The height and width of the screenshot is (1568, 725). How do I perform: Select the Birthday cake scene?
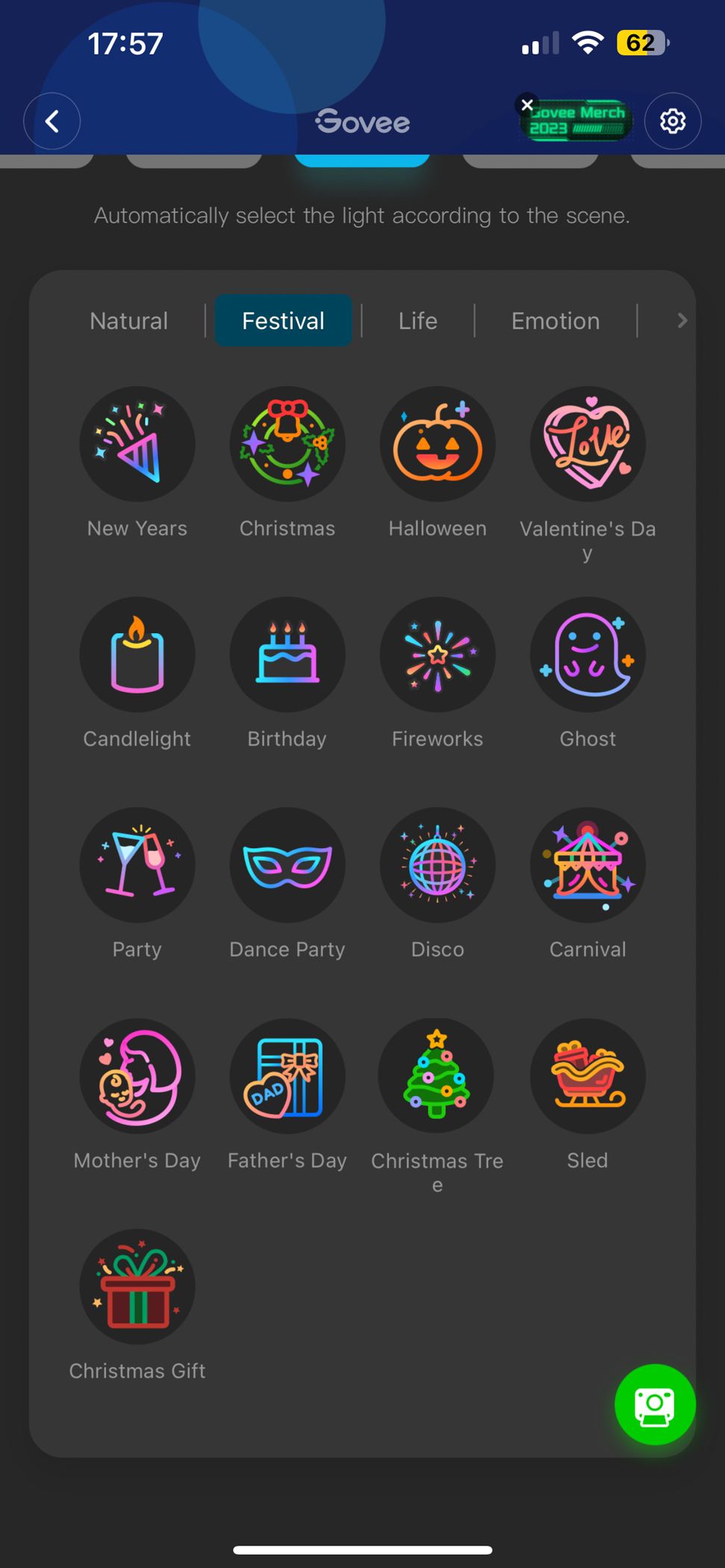tap(287, 655)
